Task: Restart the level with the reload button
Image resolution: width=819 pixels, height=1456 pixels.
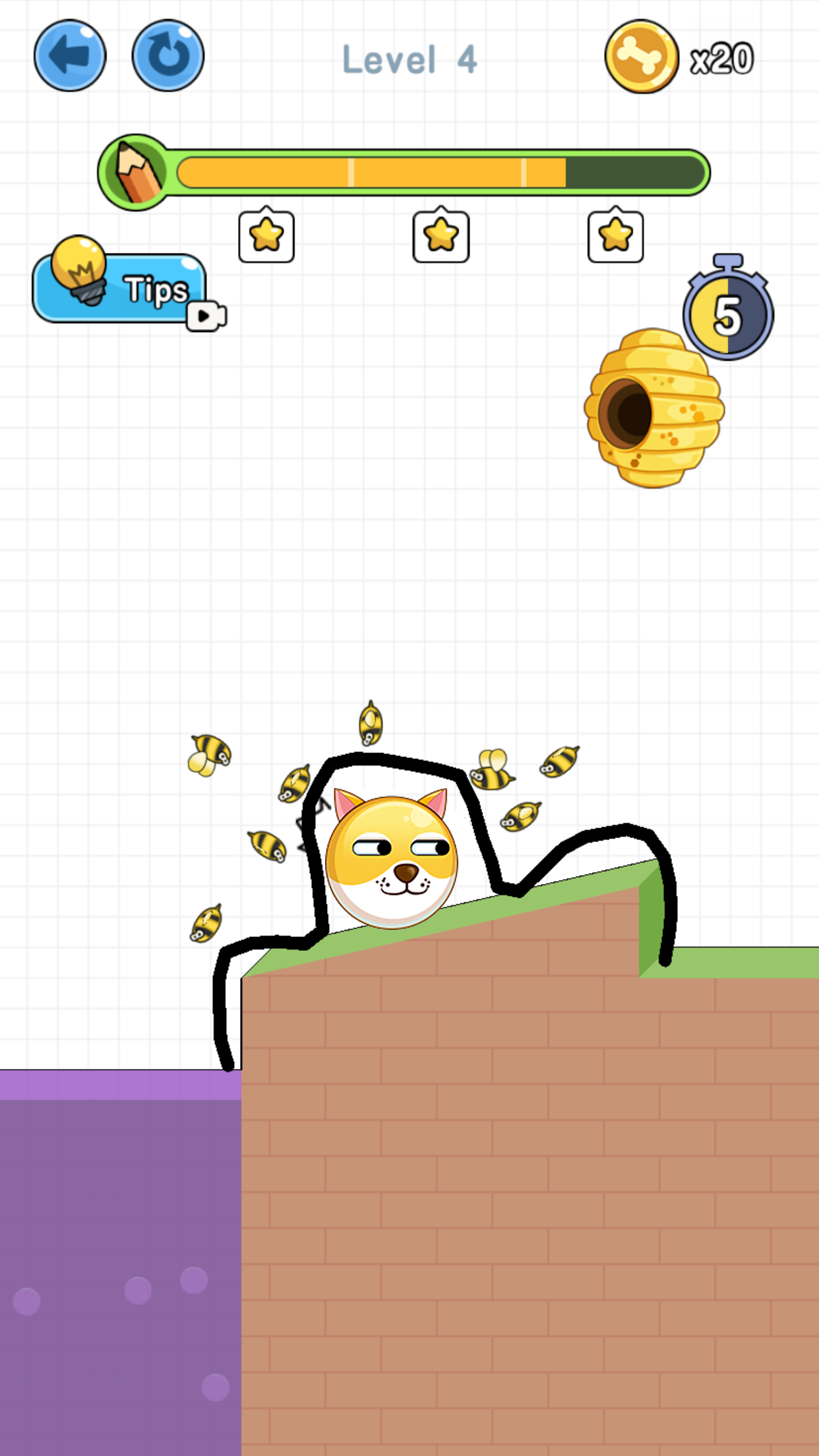Action: (x=168, y=55)
